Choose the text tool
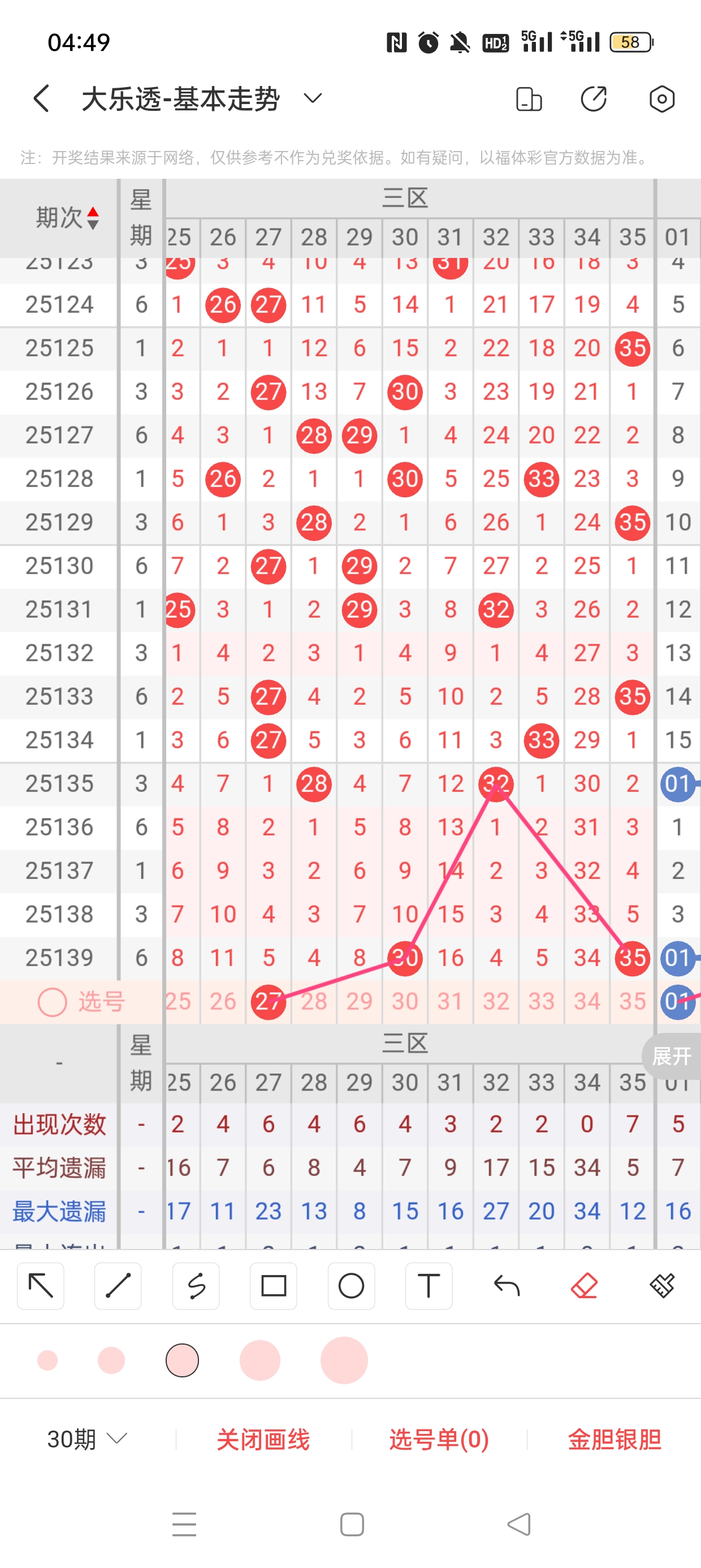The height and width of the screenshot is (1568, 701). 429,1286
